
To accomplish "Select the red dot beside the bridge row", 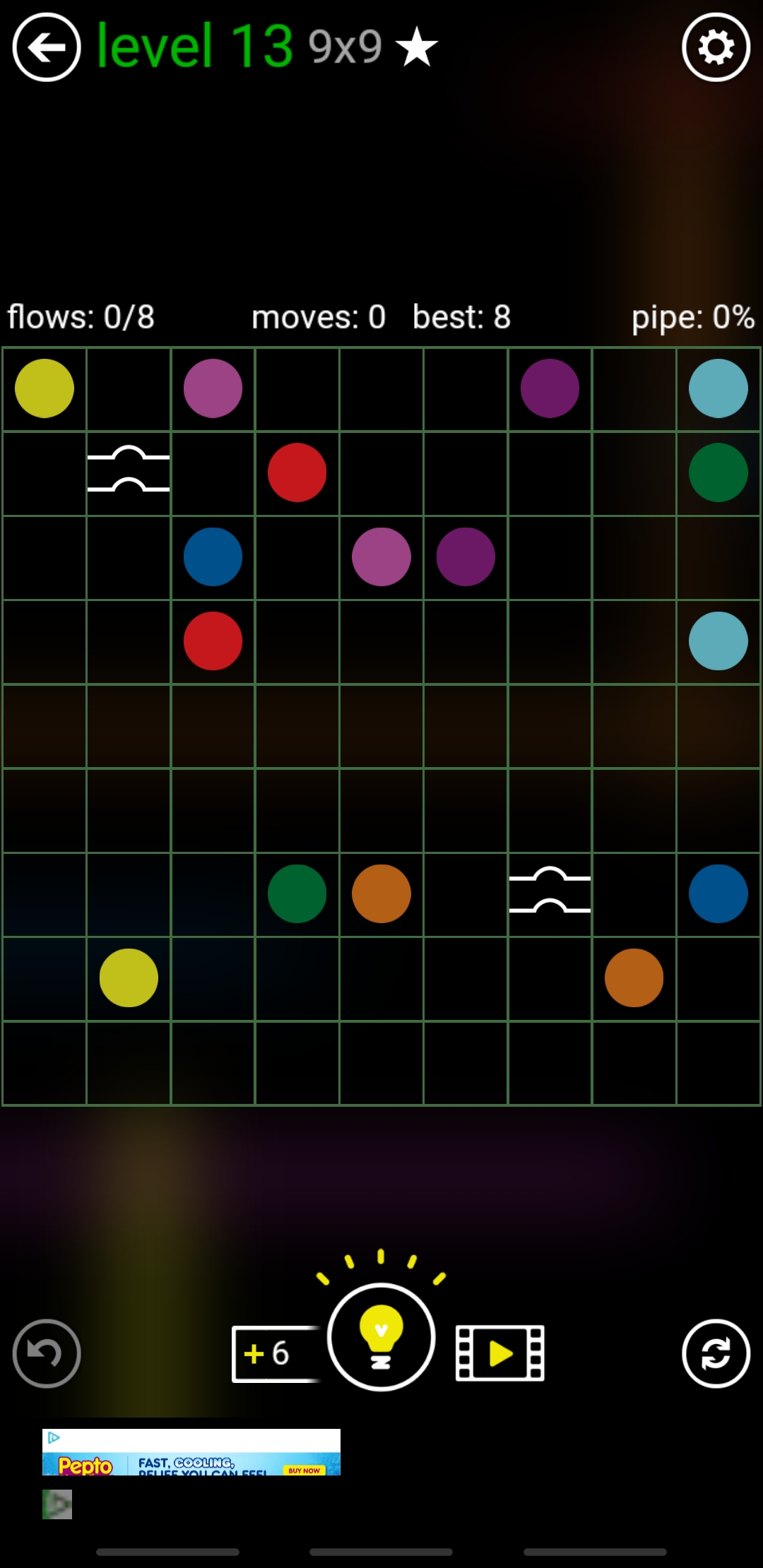I will pos(297,473).
